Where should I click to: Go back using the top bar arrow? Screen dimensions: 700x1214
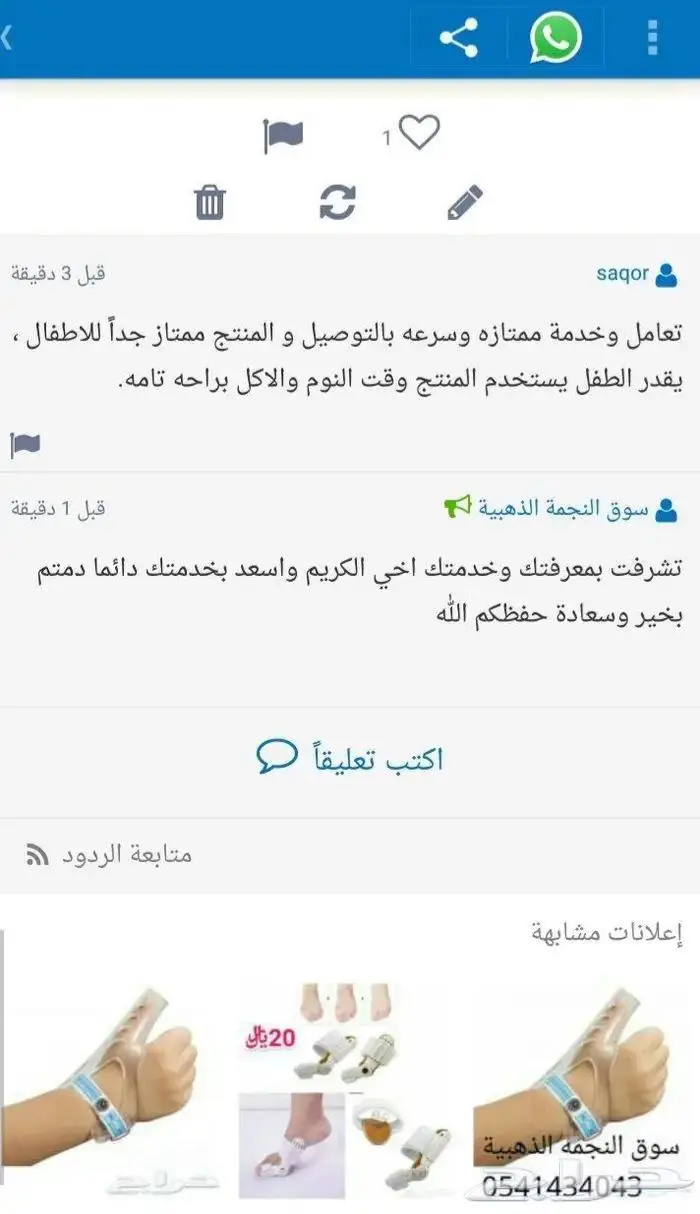[x=8, y=39]
